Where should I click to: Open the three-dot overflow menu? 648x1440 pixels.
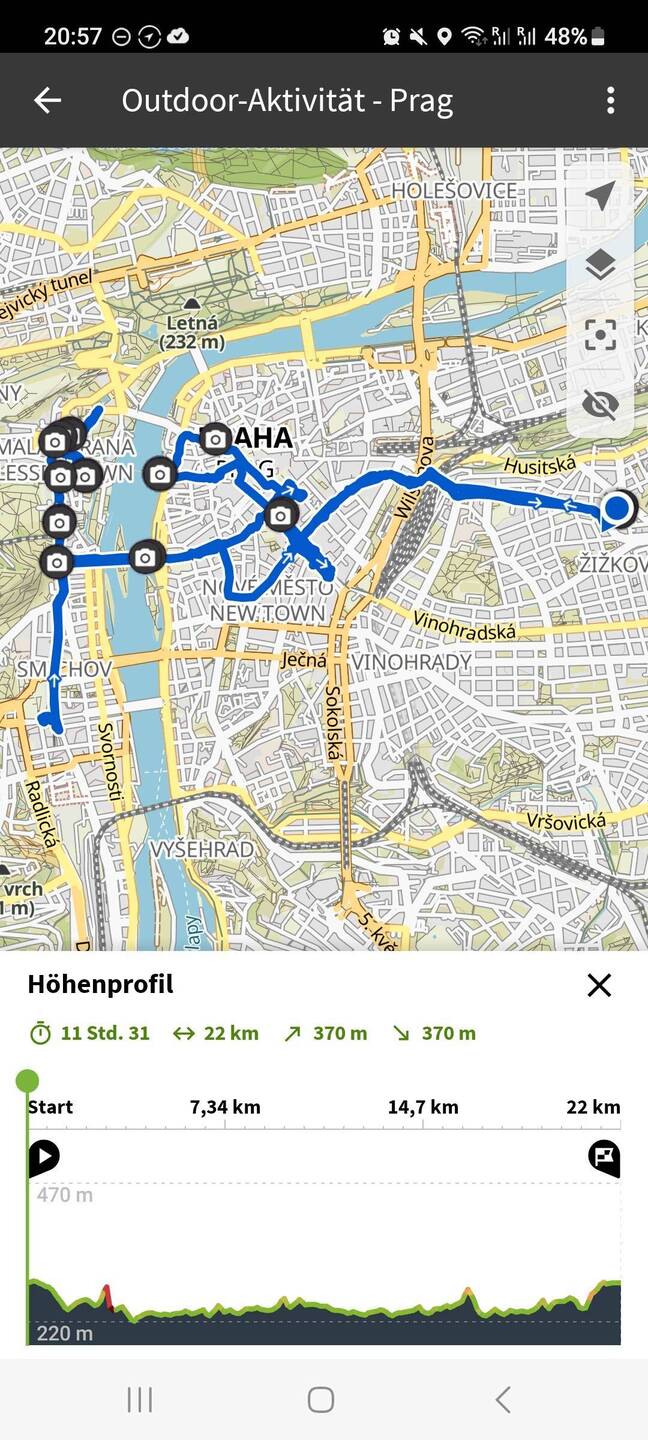point(610,100)
